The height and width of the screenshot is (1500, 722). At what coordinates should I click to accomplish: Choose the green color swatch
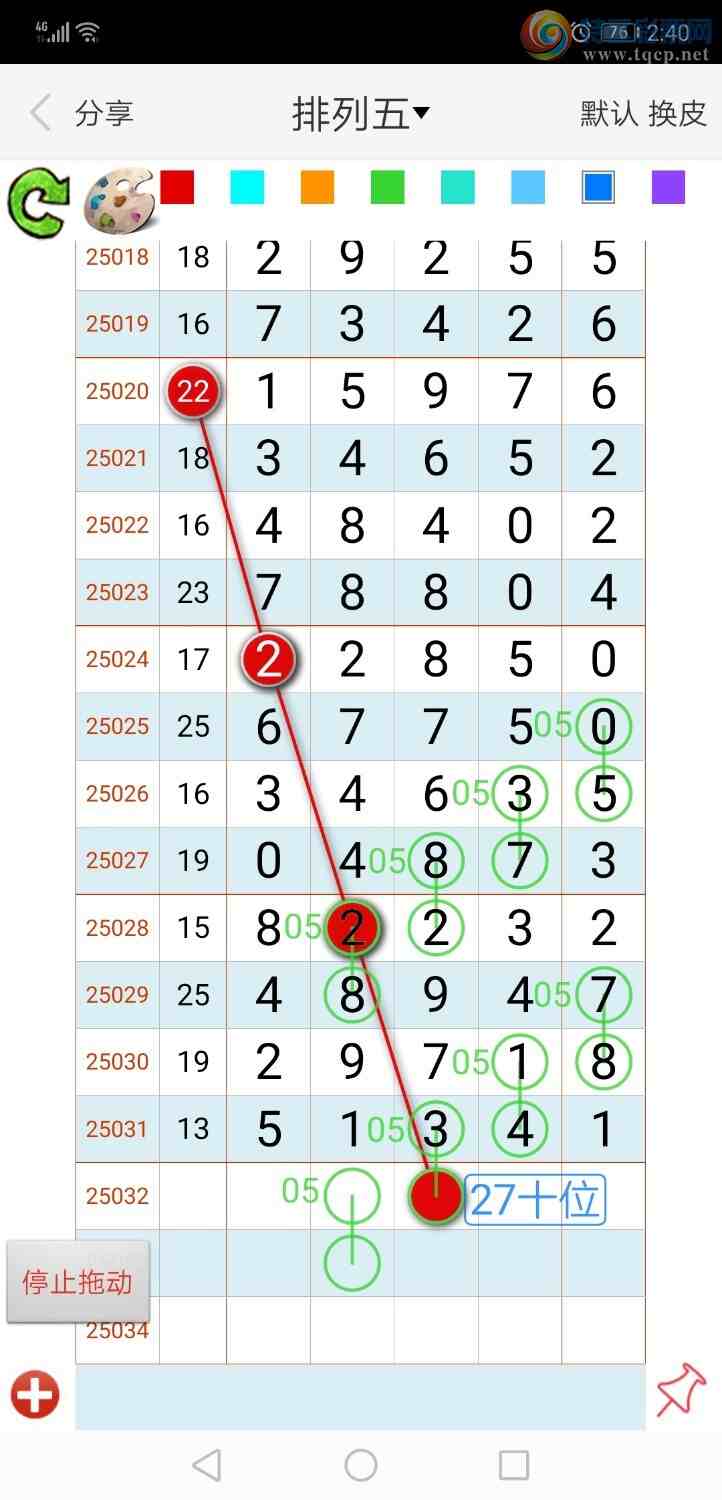coord(387,187)
